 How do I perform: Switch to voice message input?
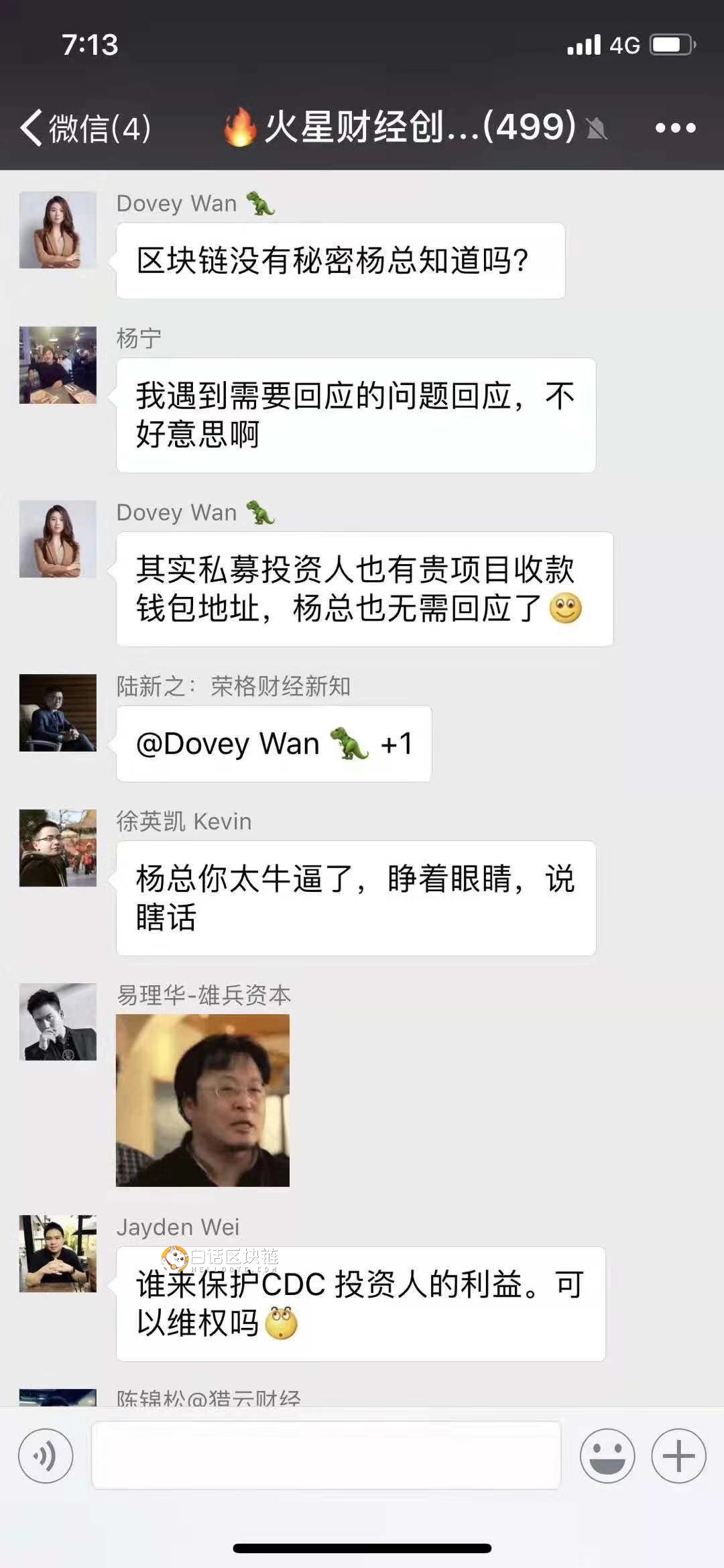tap(46, 1456)
